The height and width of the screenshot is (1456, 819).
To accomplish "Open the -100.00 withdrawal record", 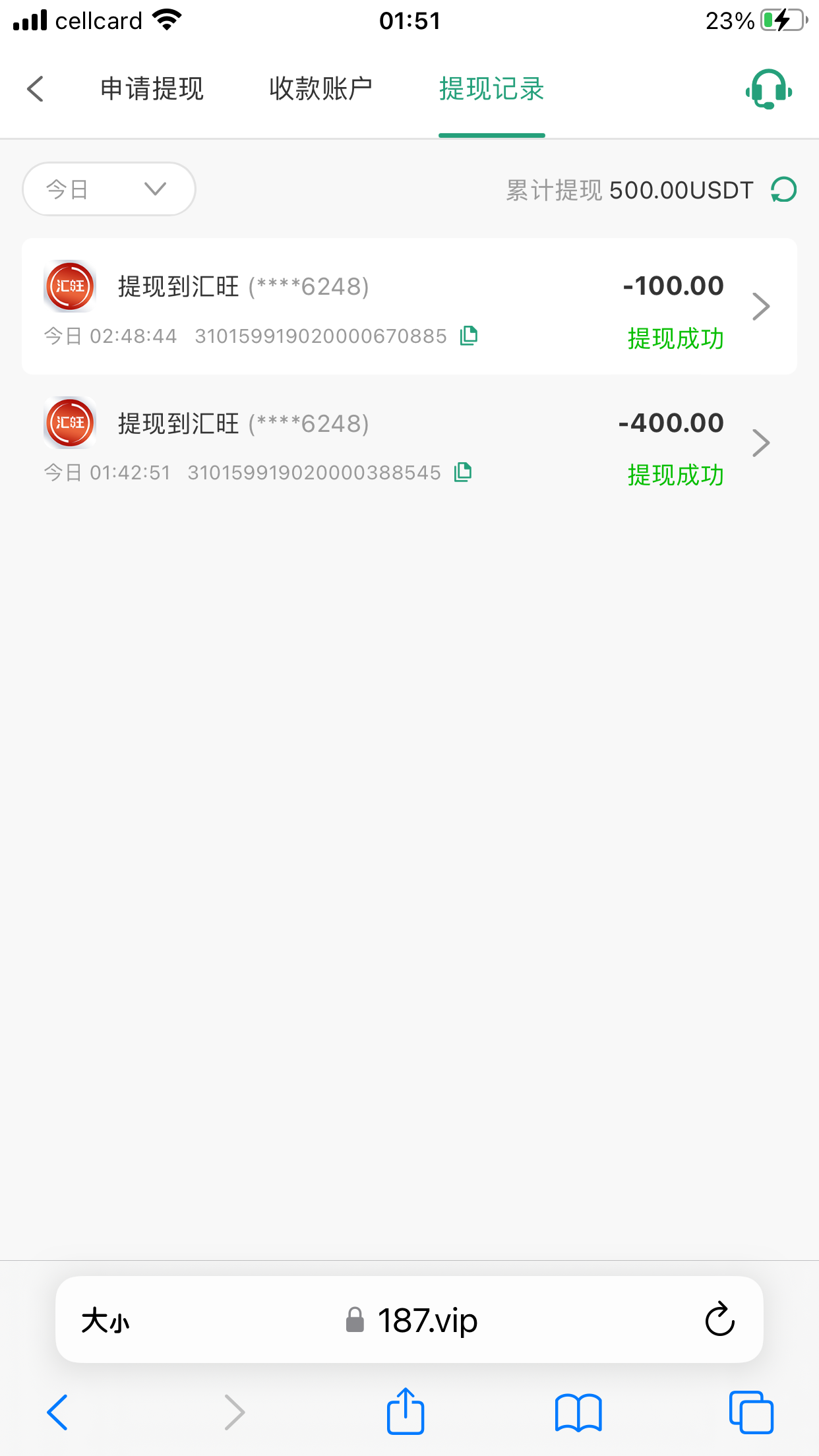I will (x=409, y=307).
